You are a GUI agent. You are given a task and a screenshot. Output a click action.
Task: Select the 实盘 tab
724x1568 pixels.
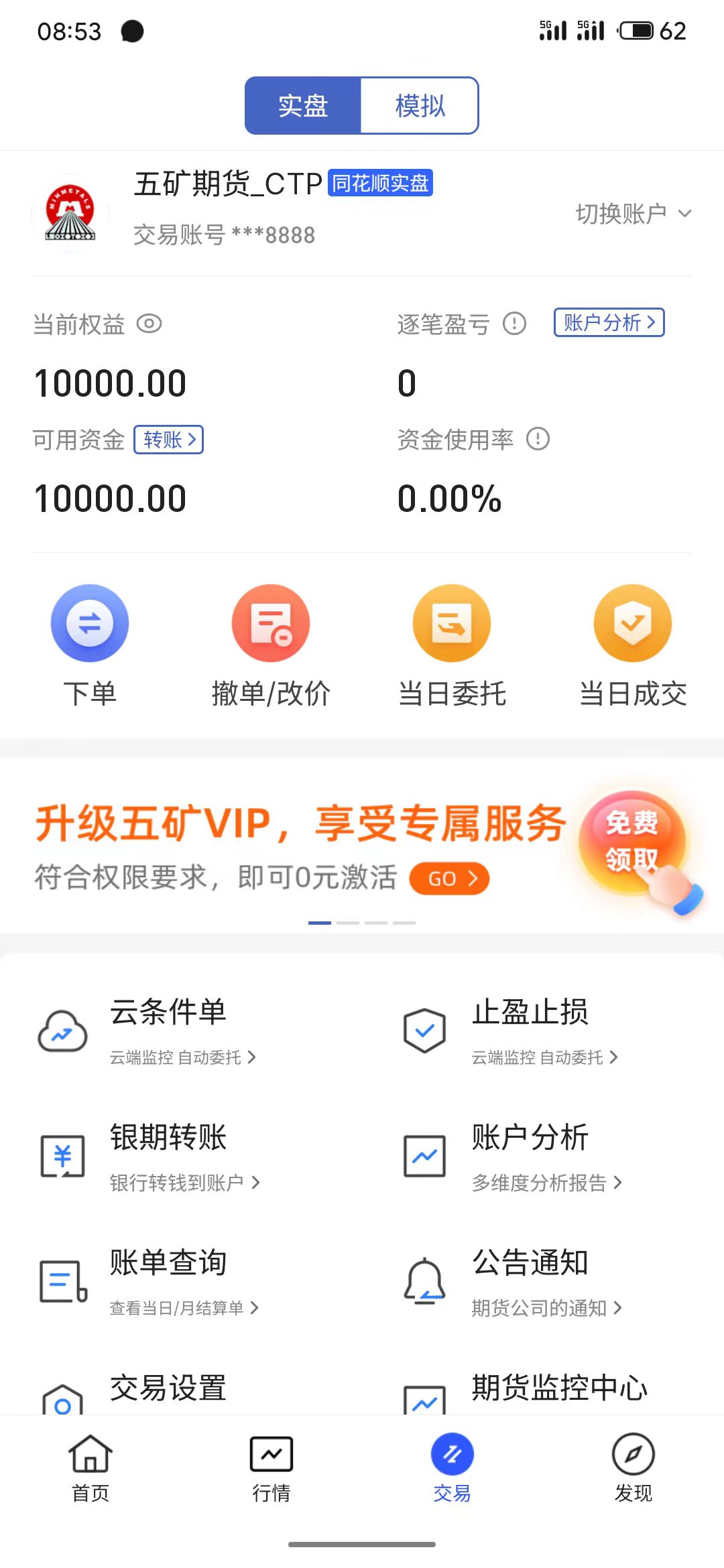pyautogui.click(x=303, y=106)
